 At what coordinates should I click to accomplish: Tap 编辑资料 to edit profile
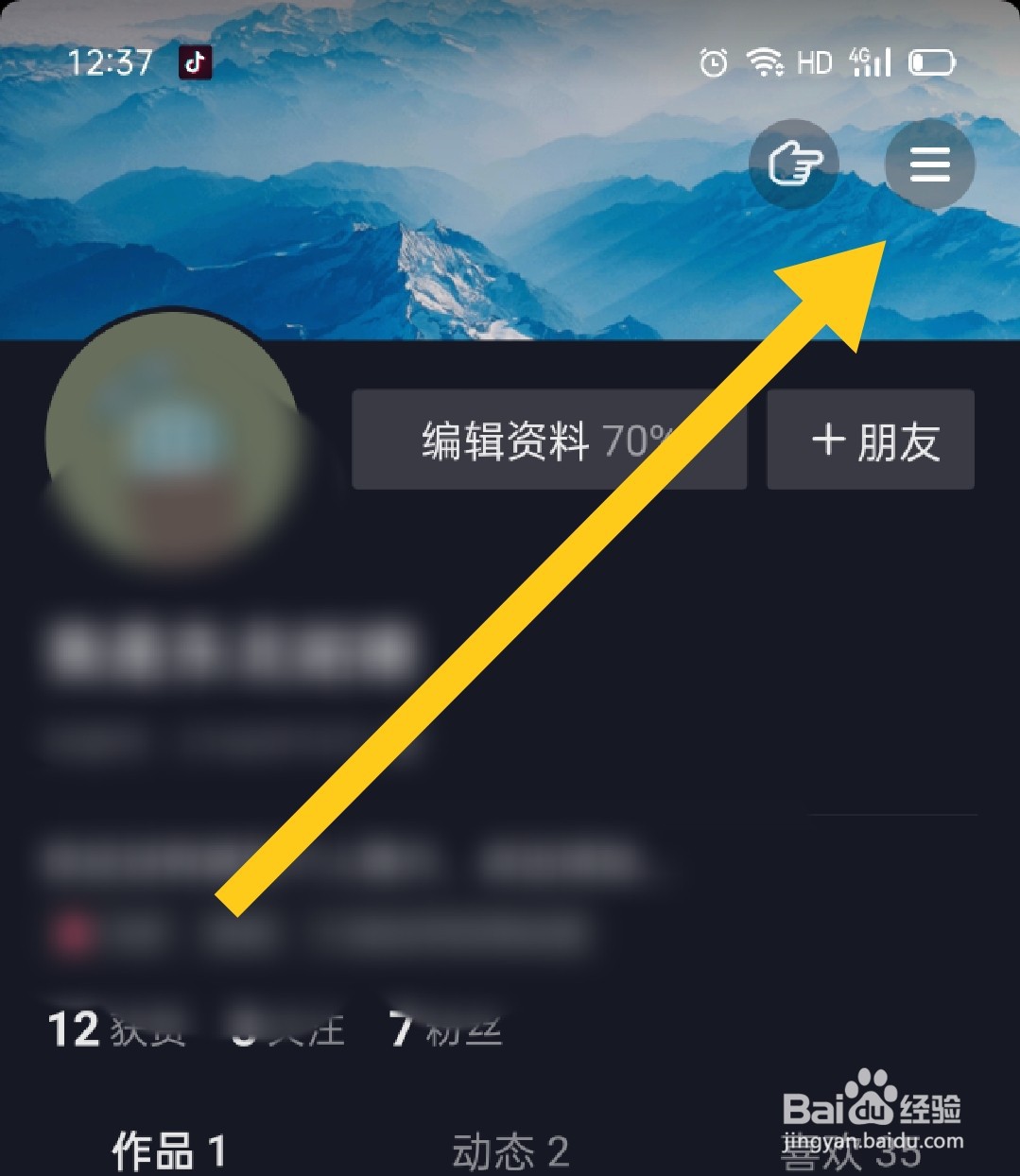pyautogui.click(x=506, y=441)
